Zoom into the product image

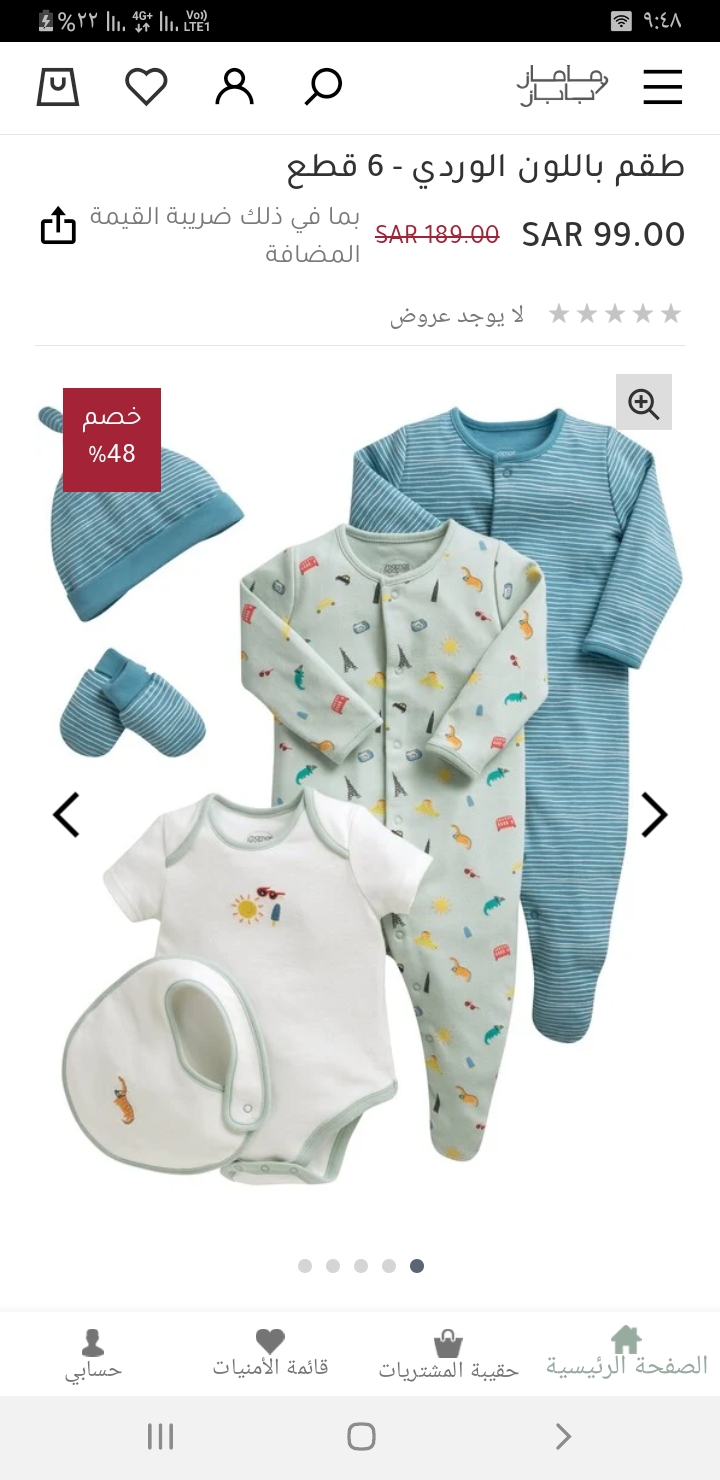pyautogui.click(x=644, y=402)
